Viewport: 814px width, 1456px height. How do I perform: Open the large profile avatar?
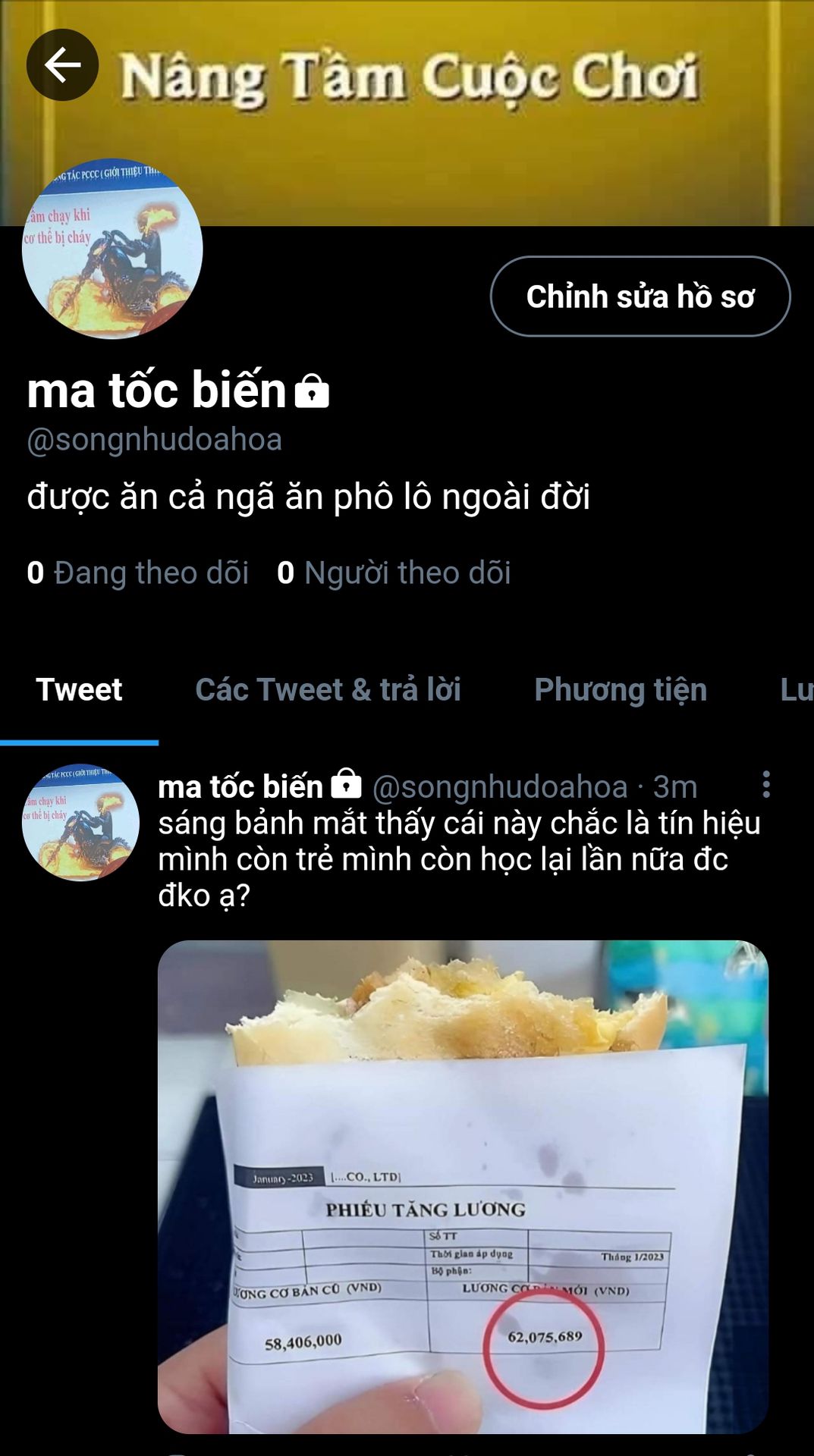(x=112, y=249)
